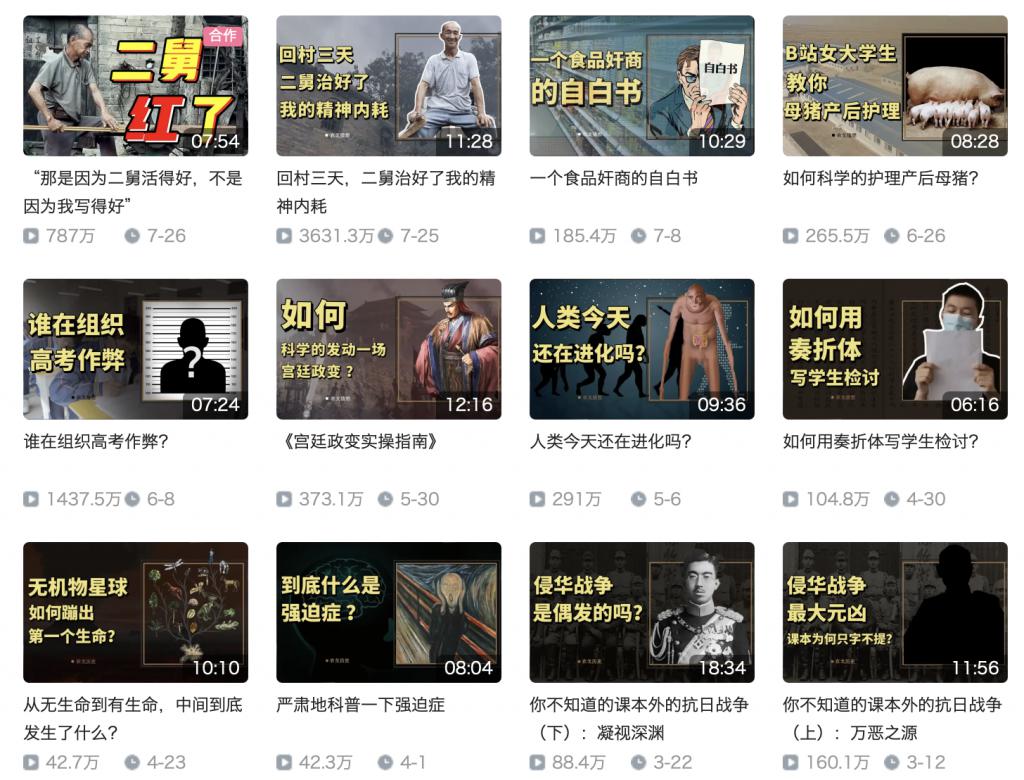
Task: Open the video "二舅红了" with the 合作 badge
Action: 135,86
